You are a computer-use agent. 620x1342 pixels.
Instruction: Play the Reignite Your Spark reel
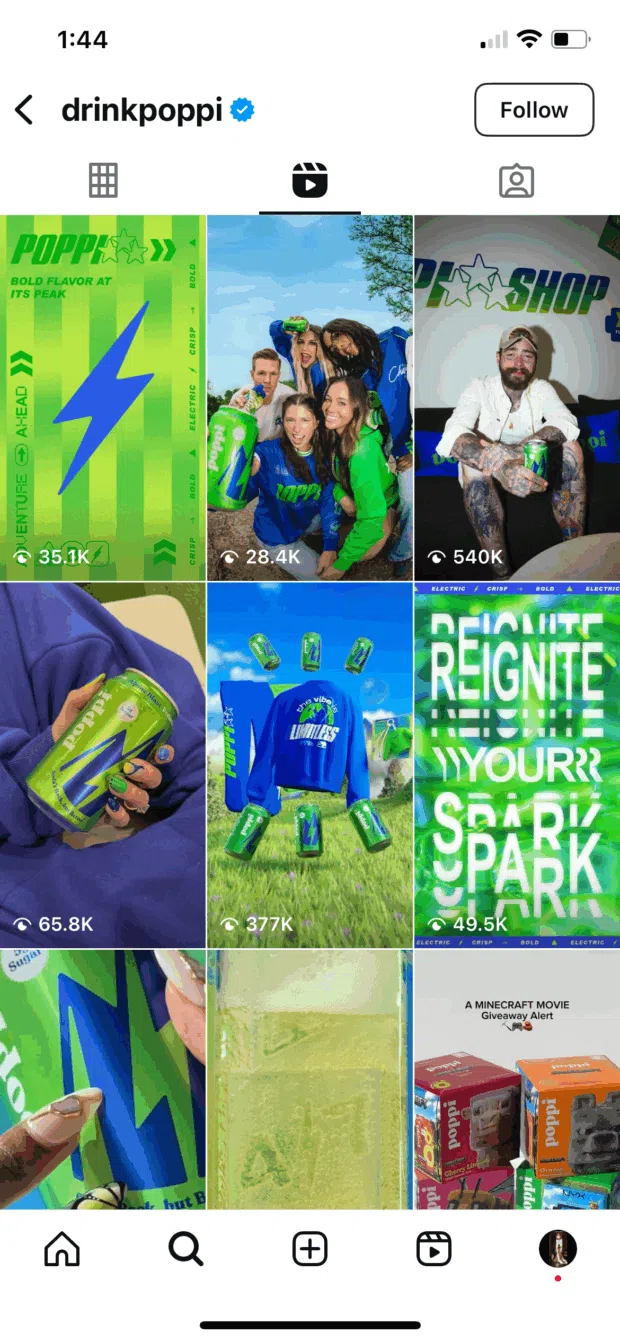(516, 765)
